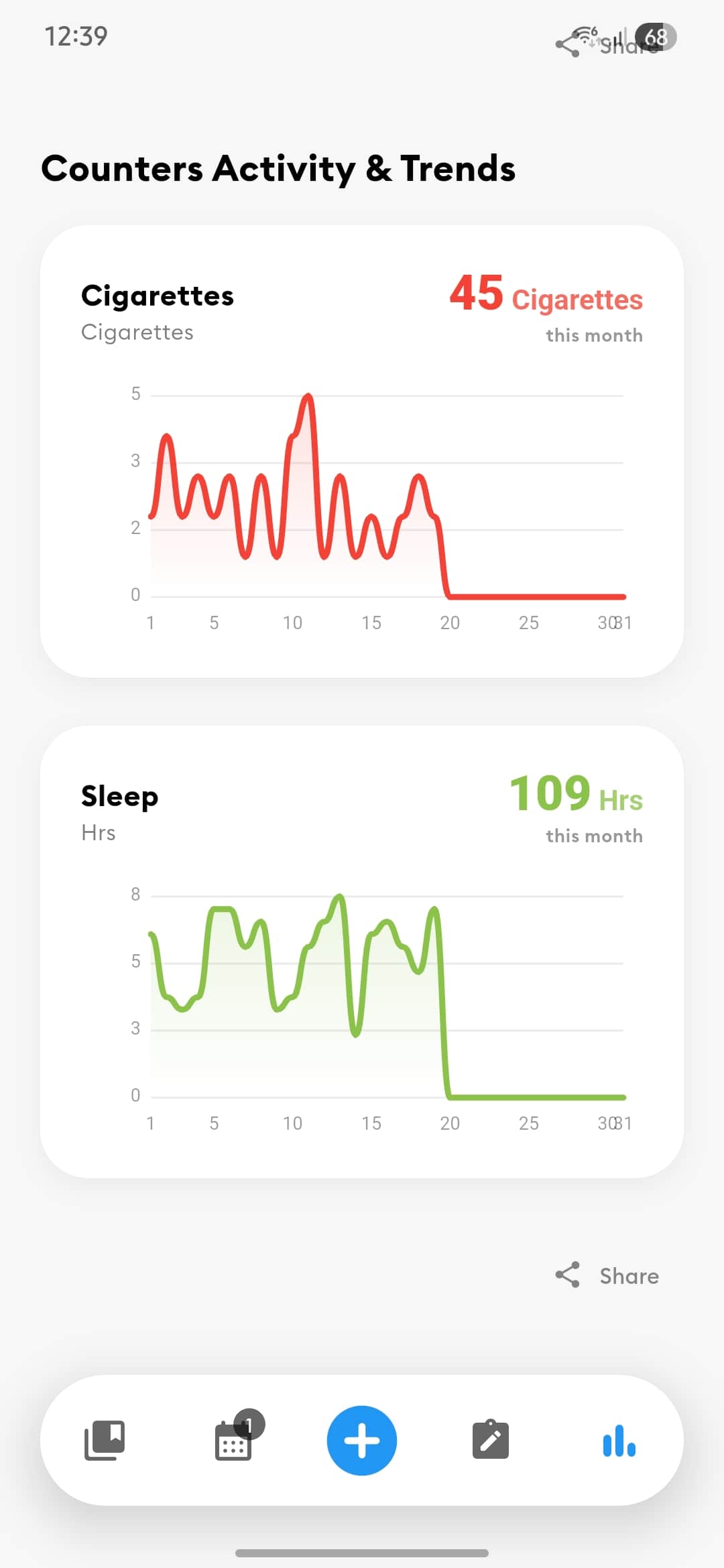724x1568 pixels.
Task: Select the clipboard edit icon
Action: coord(490,1441)
